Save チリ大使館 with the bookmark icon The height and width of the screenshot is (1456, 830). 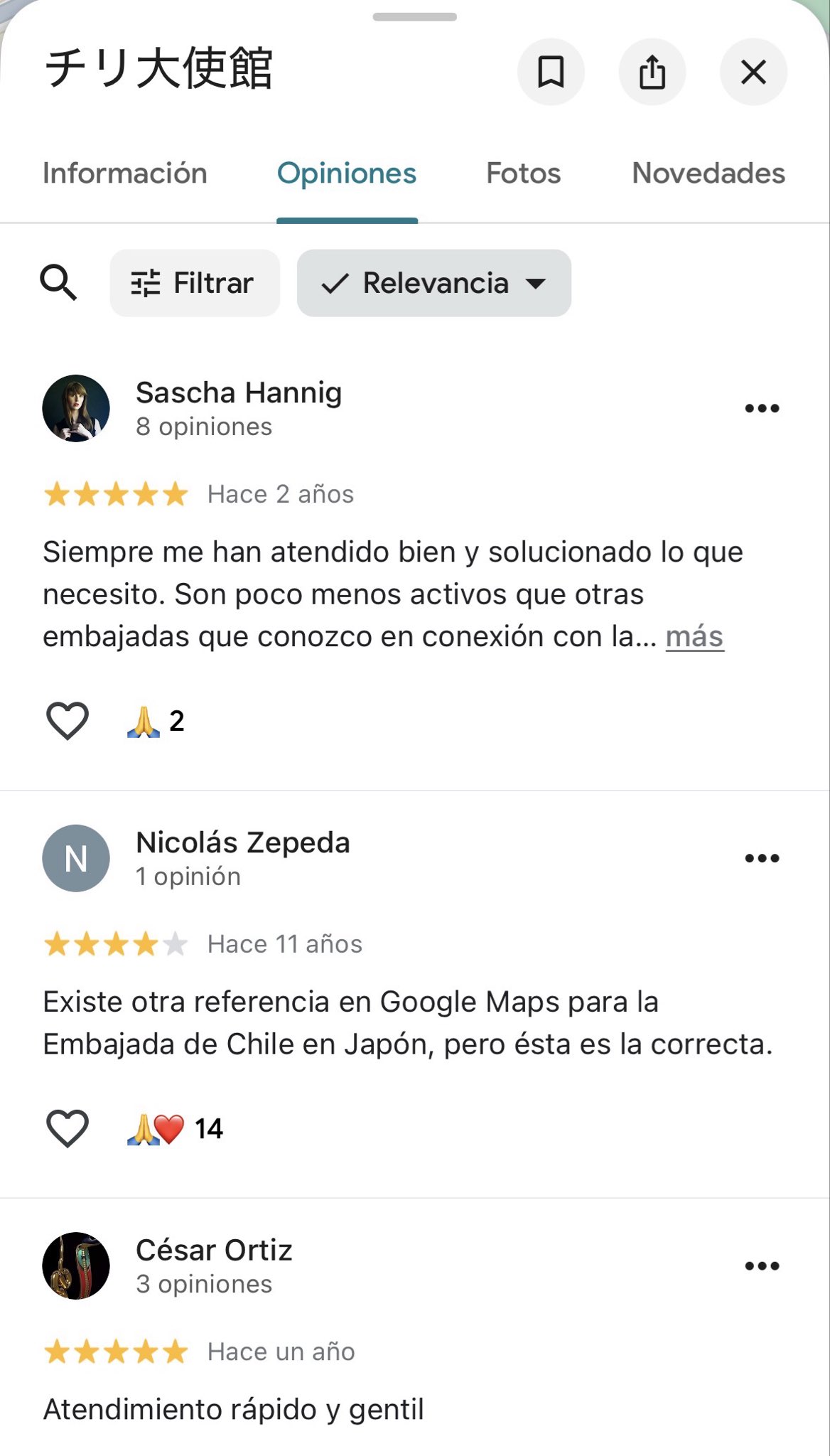point(551,72)
